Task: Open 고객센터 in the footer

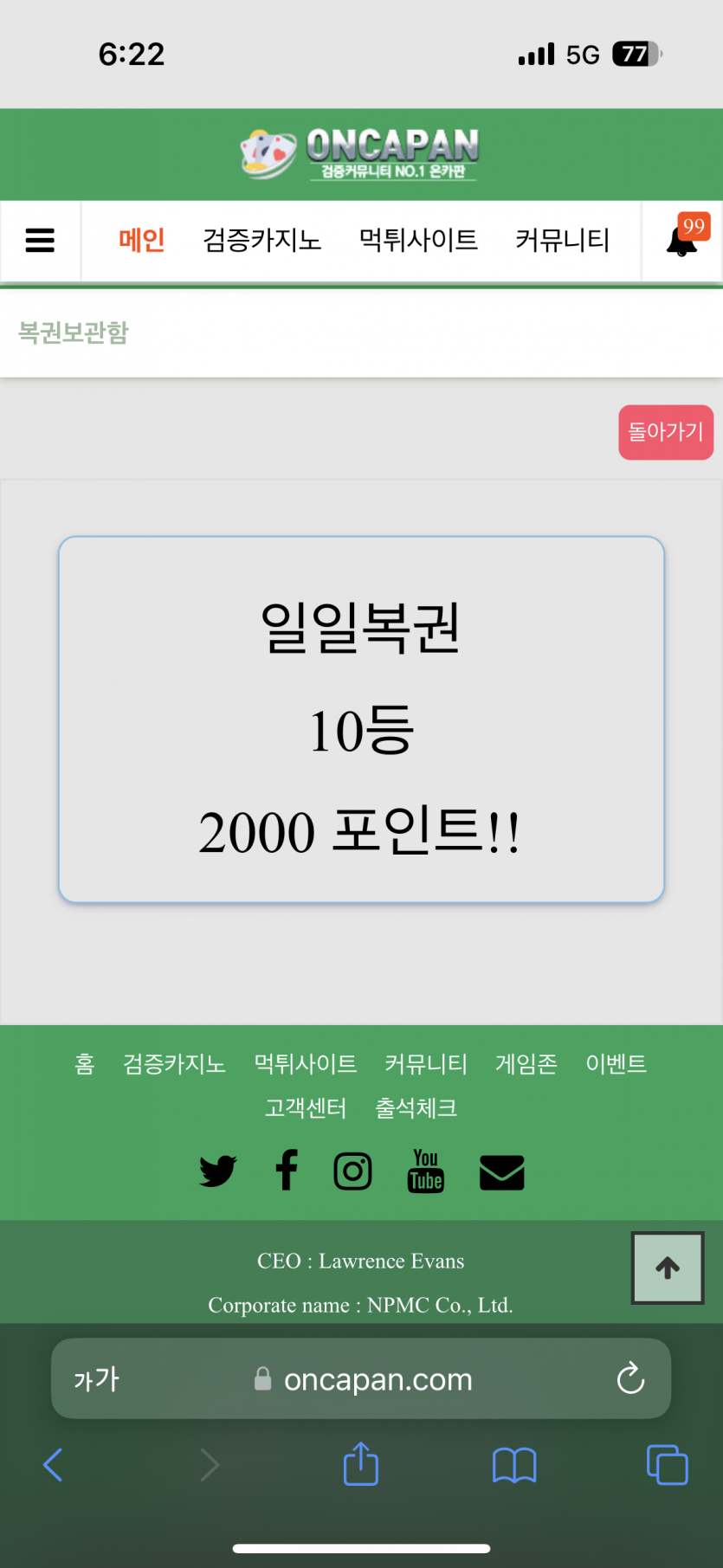Action: 306,1107
